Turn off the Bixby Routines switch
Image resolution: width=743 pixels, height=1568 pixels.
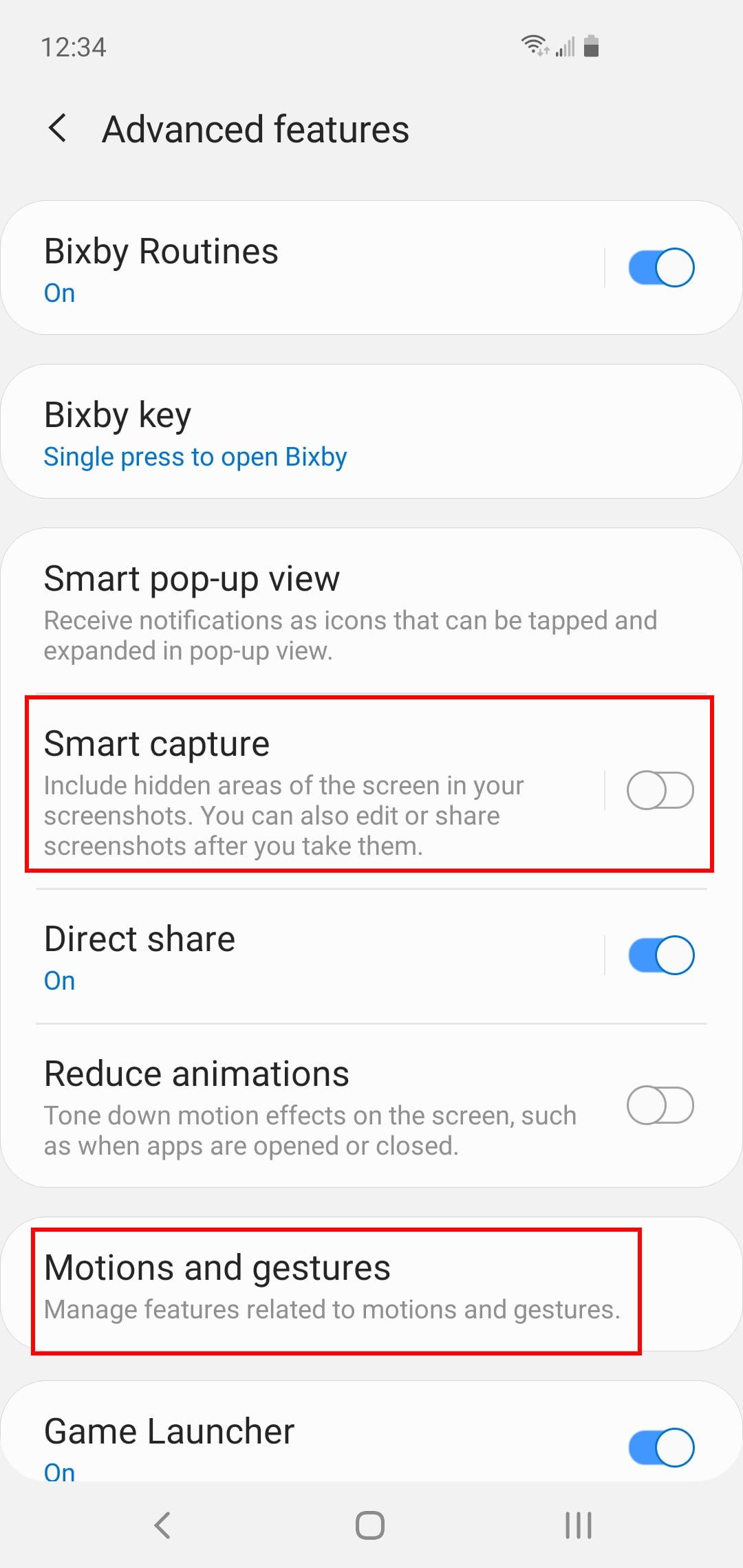[x=660, y=268]
